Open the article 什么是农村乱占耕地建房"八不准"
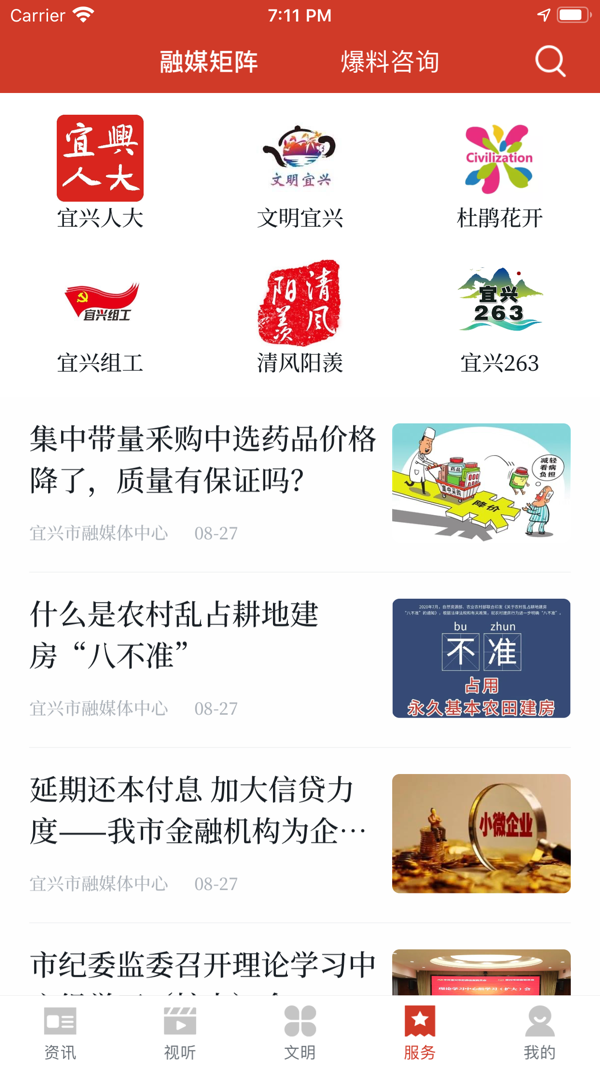Screen dimensions: 600x1067 point(204,635)
